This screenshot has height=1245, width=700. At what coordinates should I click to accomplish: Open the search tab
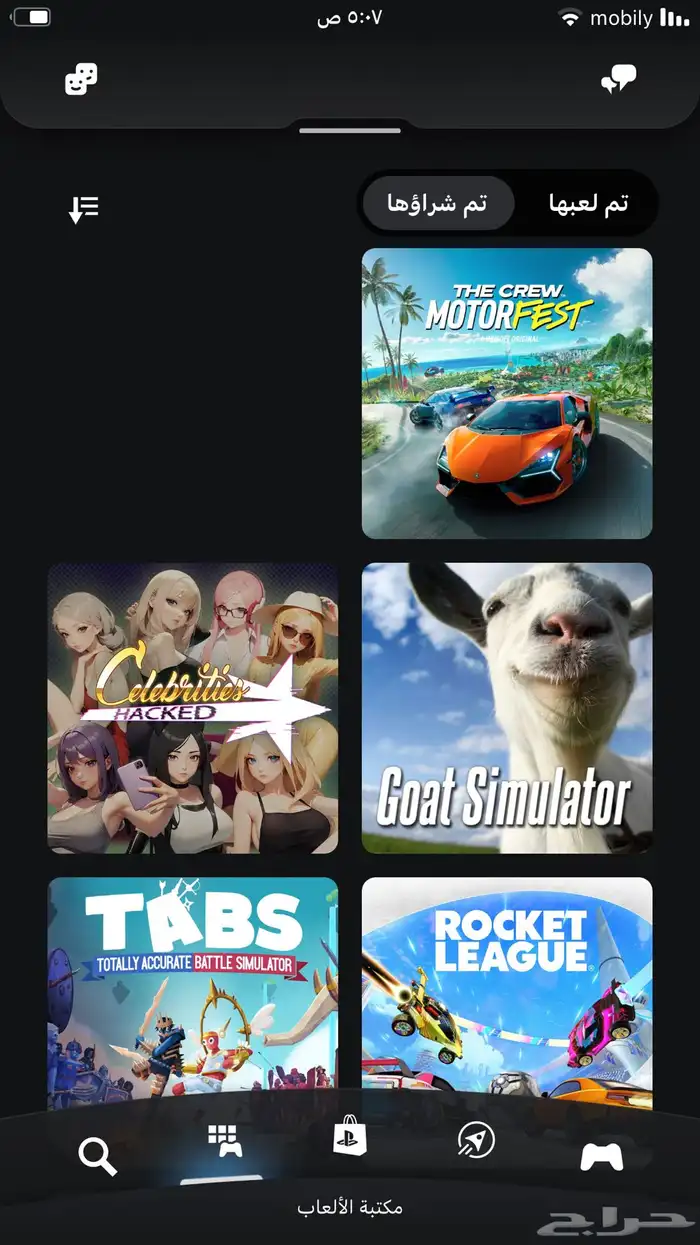97,1157
